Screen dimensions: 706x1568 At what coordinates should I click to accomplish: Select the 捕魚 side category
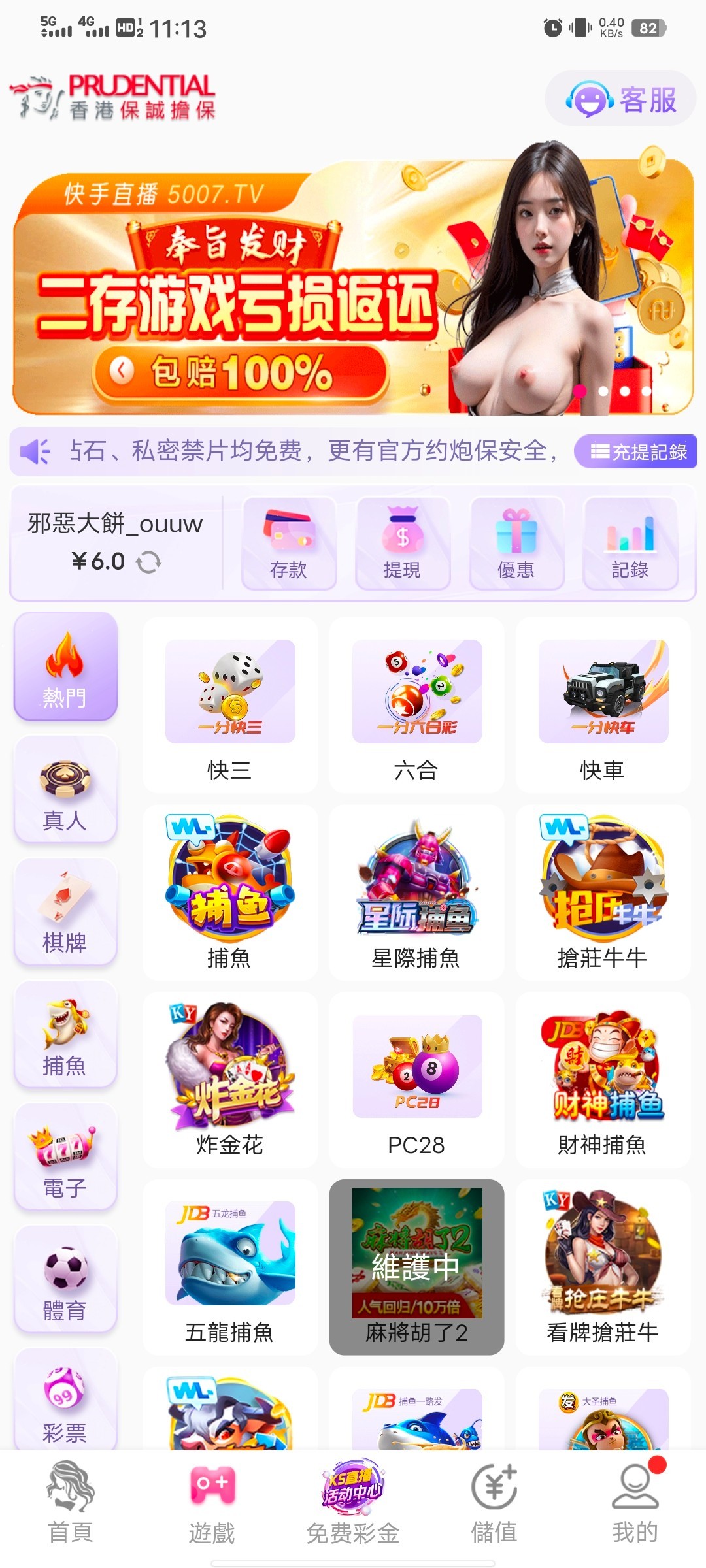point(65,1034)
